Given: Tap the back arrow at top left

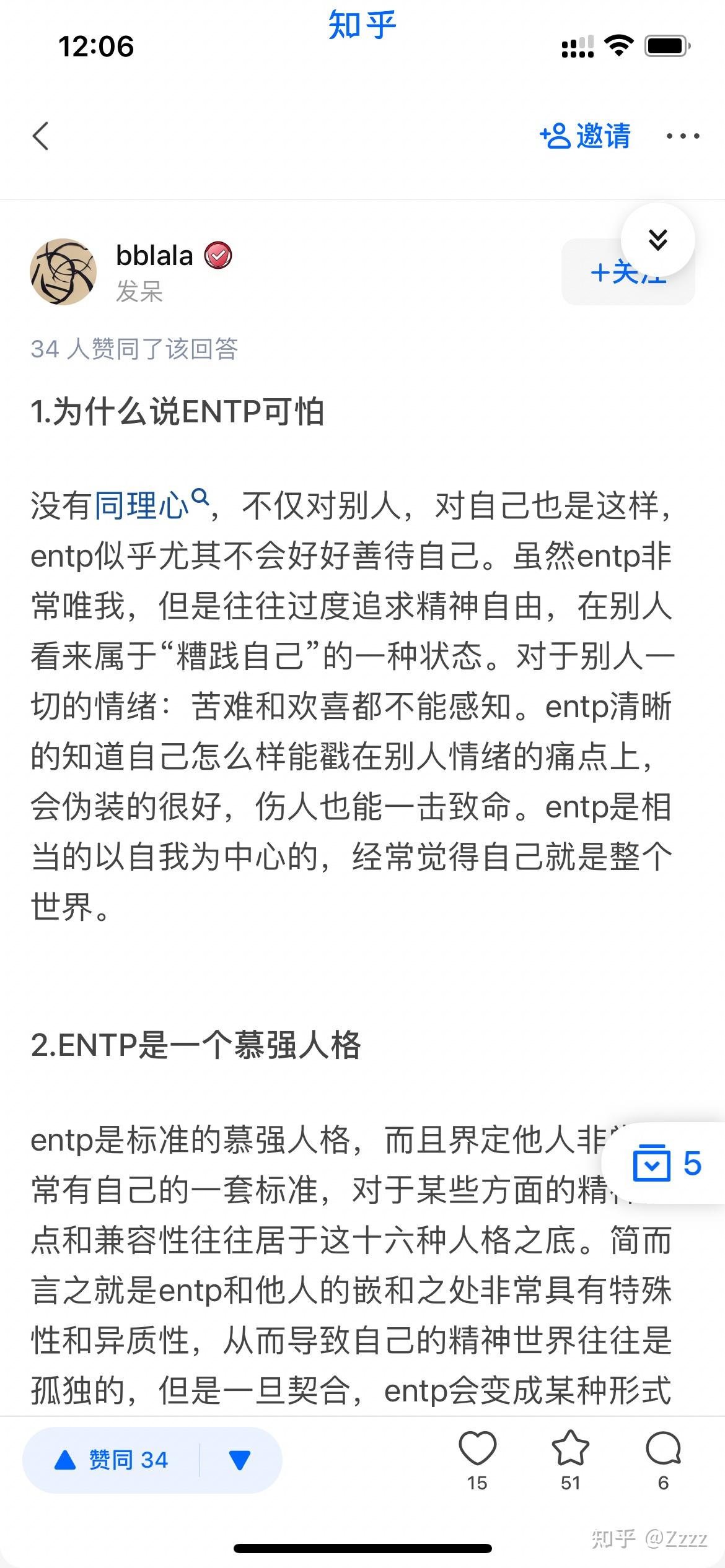Looking at the screenshot, I should (x=41, y=137).
